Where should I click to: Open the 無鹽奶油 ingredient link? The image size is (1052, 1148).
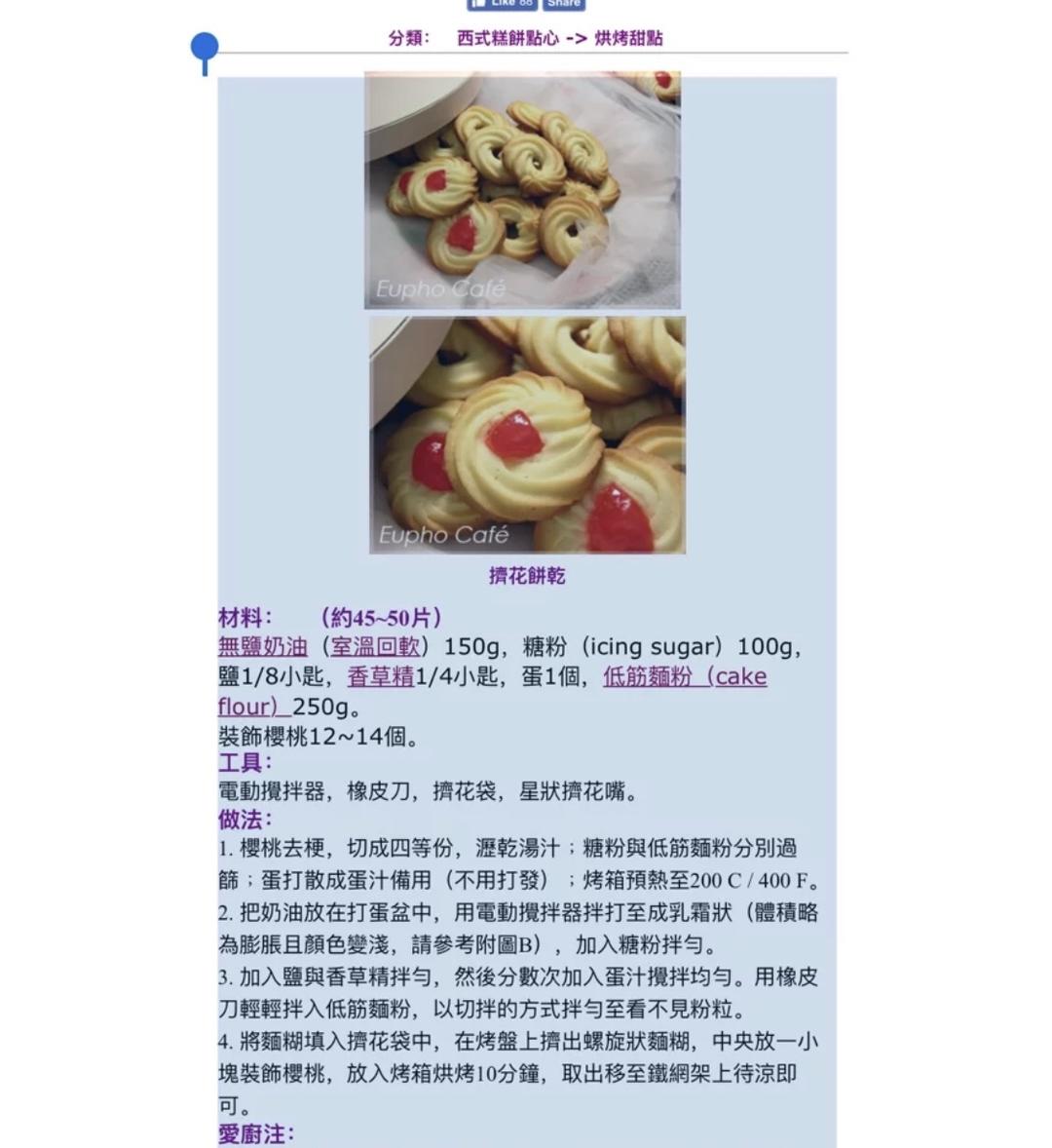pos(263,646)
